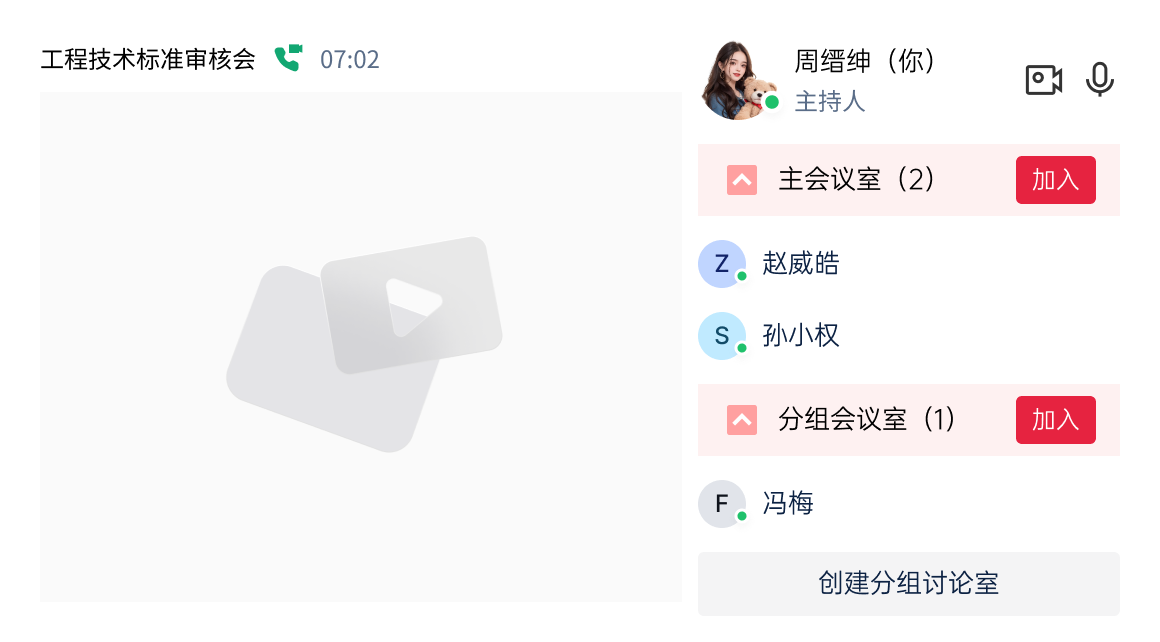Screen dimensions: 1160x642
Task: Toggle the camera icon
Action: click(x=1044, y=80)
